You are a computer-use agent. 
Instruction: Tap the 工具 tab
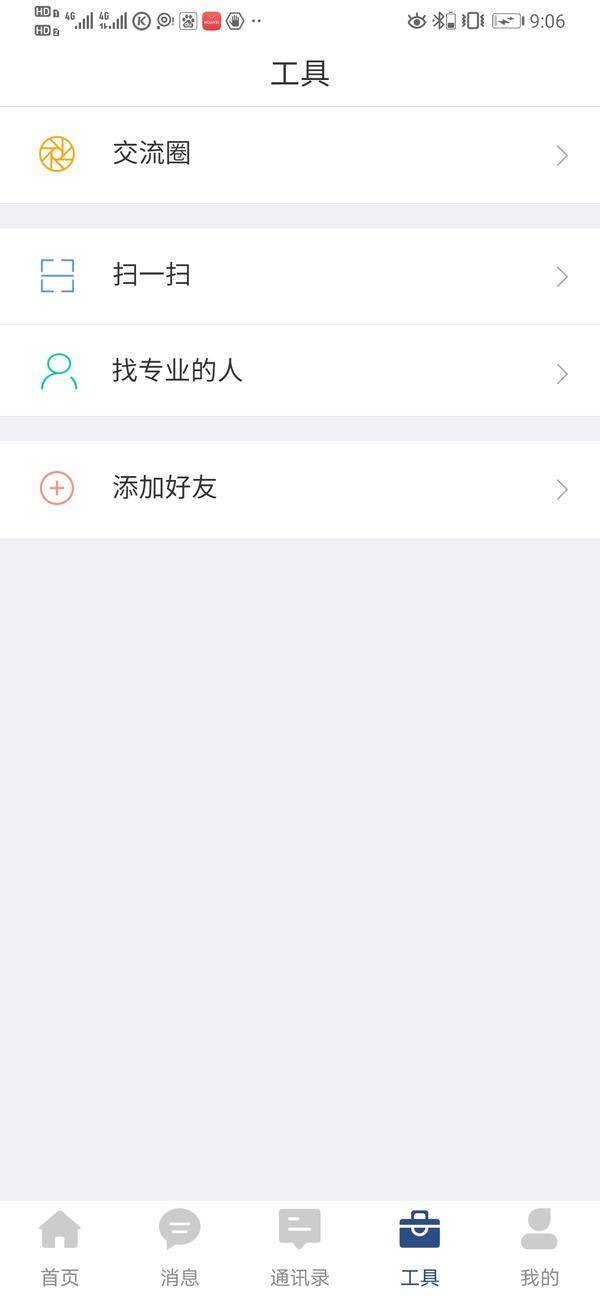(420, 1247)
